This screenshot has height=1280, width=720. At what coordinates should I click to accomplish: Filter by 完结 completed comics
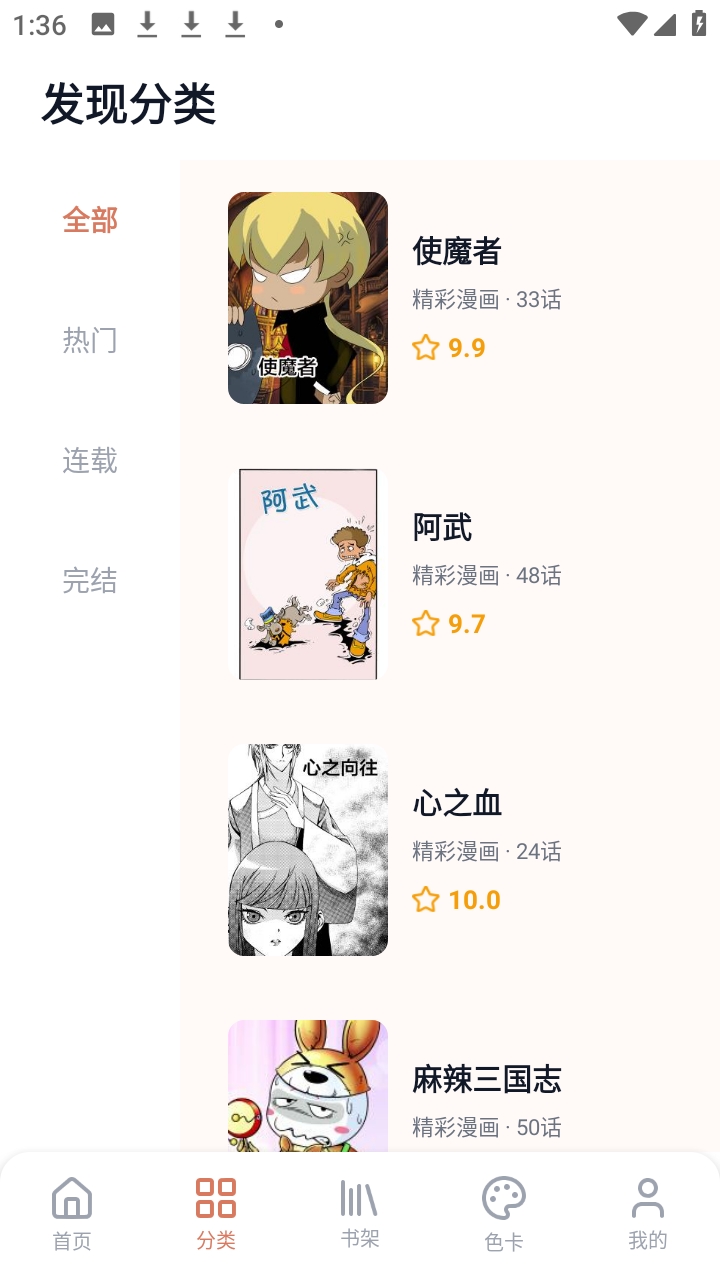pyautogui.click(x=90, y=580)
